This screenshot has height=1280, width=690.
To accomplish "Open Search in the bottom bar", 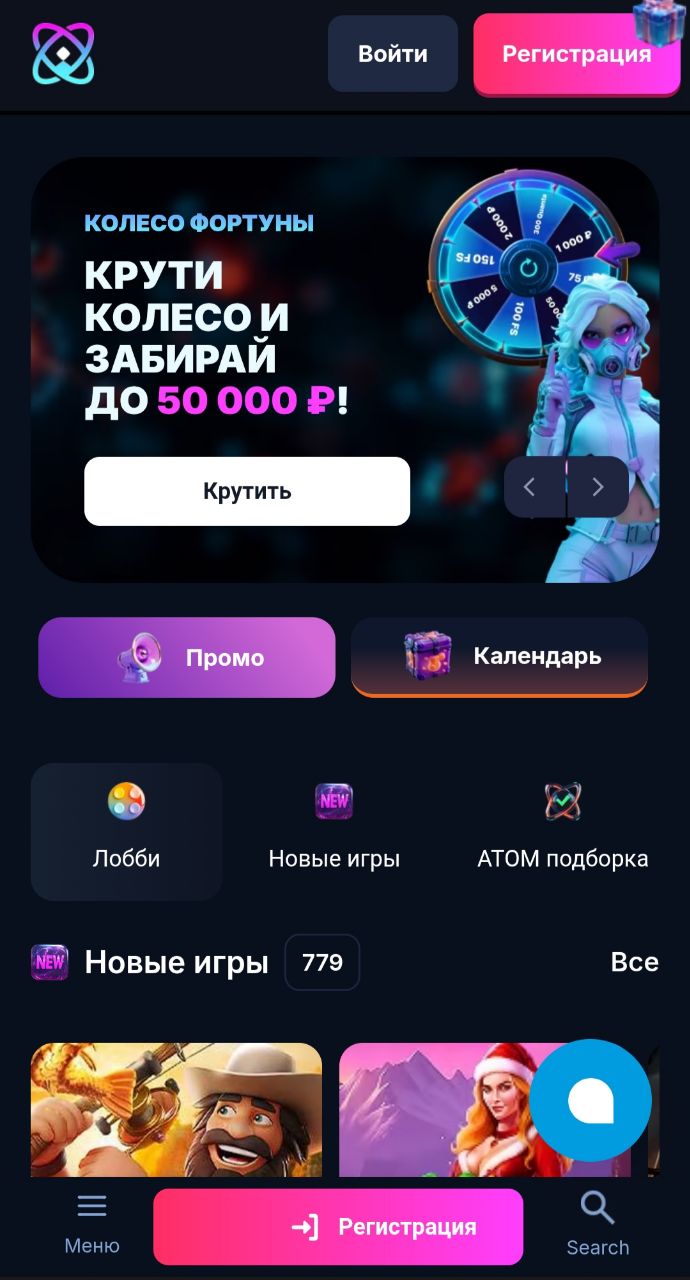I will (x=598, y=1223).
